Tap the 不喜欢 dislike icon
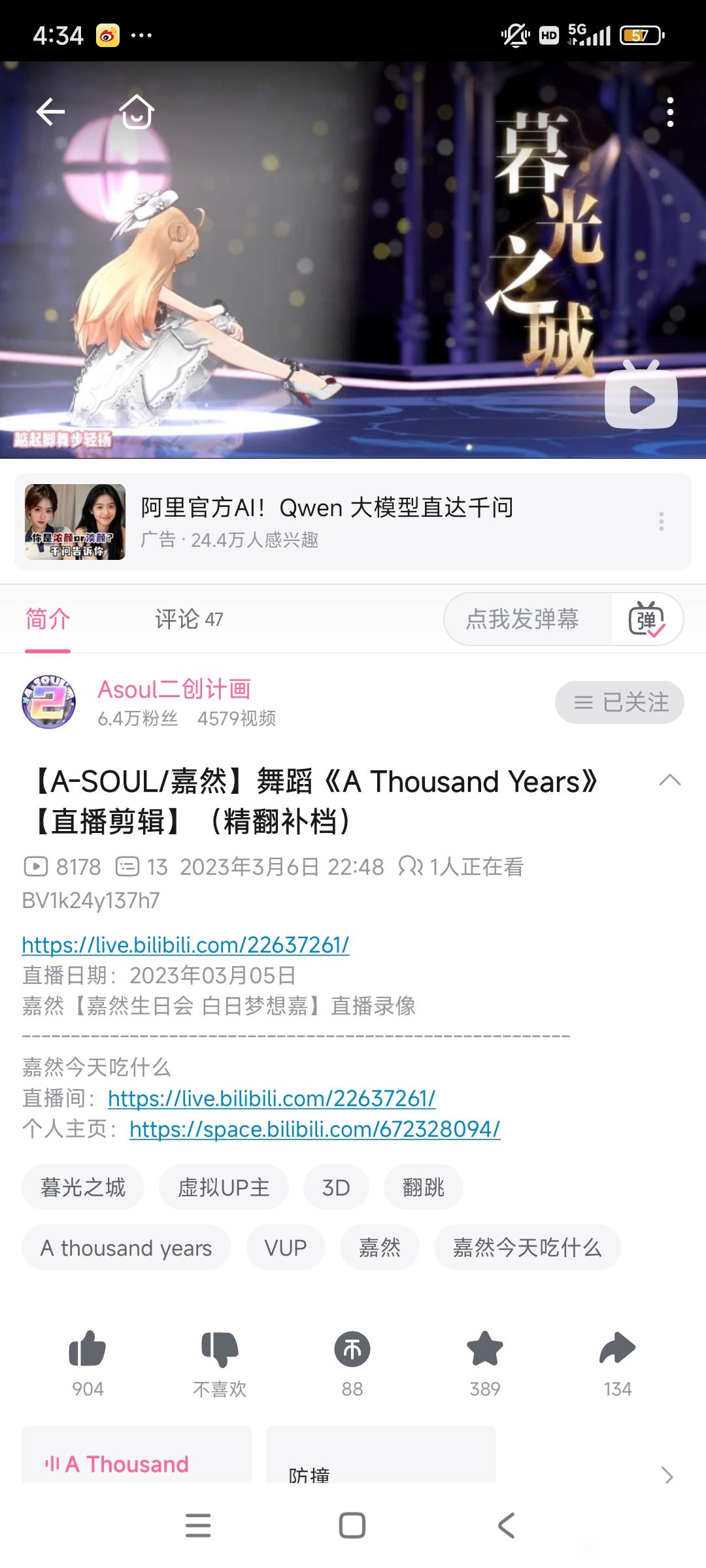Viewport: 706px width, 1568px height. point(220,1350)
